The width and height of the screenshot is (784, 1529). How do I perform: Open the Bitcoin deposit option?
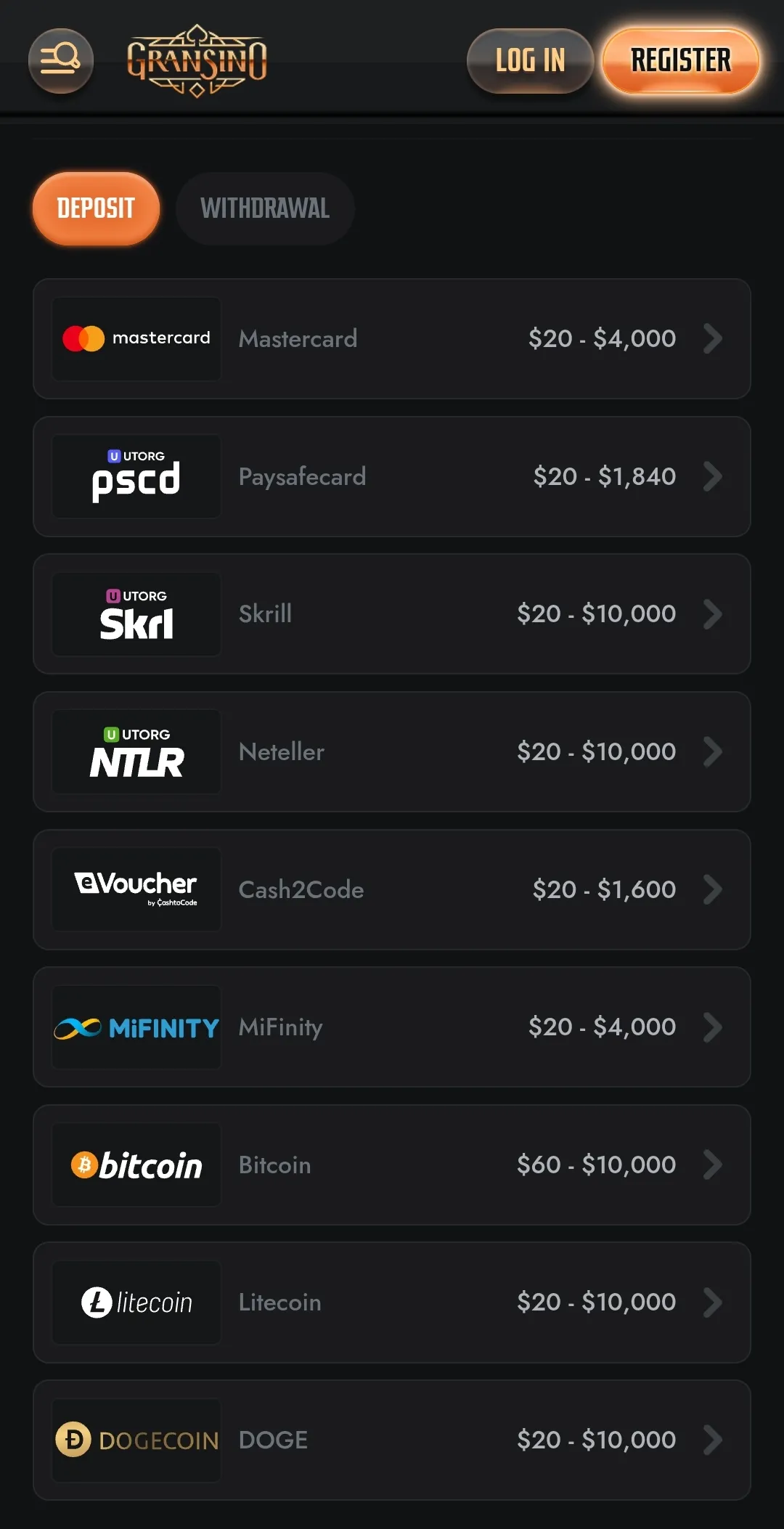[x=392, y=1165]
